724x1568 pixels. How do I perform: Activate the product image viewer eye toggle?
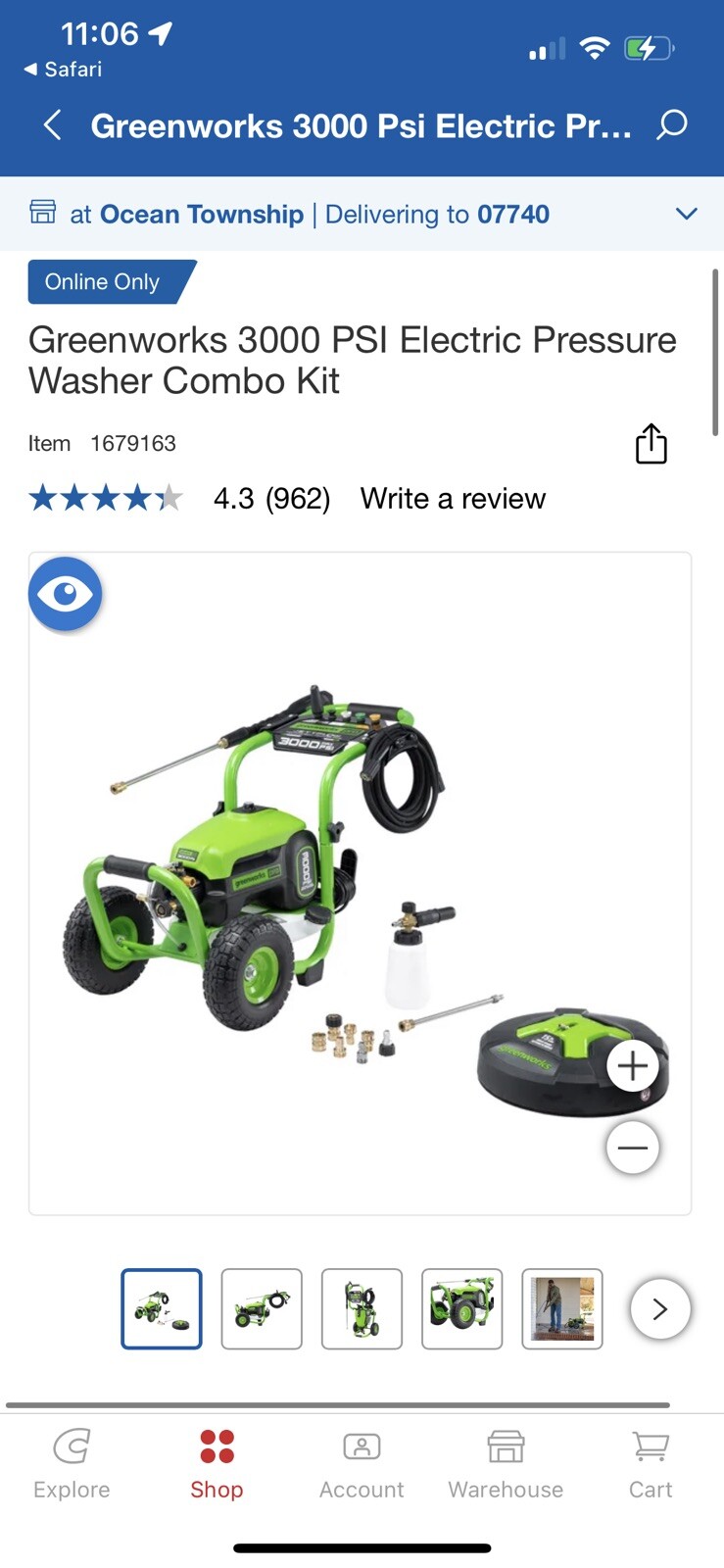point(65,593)
